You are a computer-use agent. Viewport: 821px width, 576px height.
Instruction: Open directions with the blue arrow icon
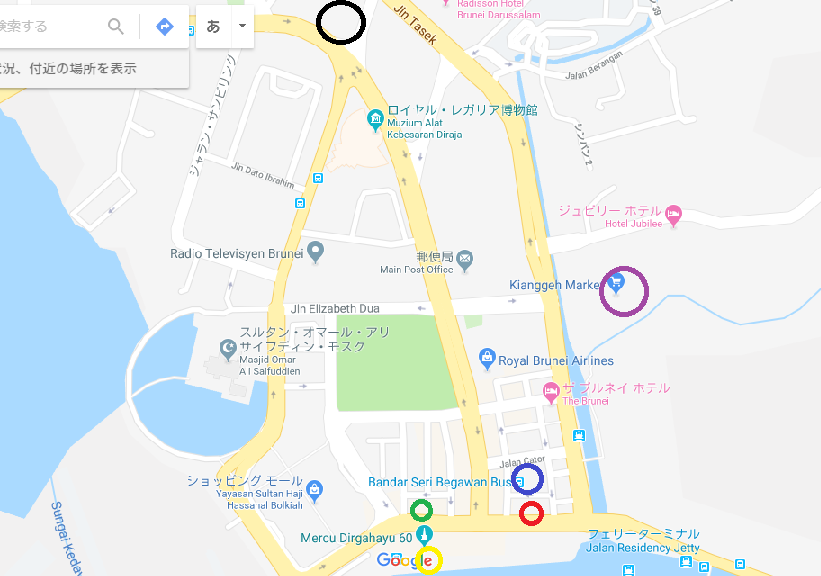(x=165, y=26)
